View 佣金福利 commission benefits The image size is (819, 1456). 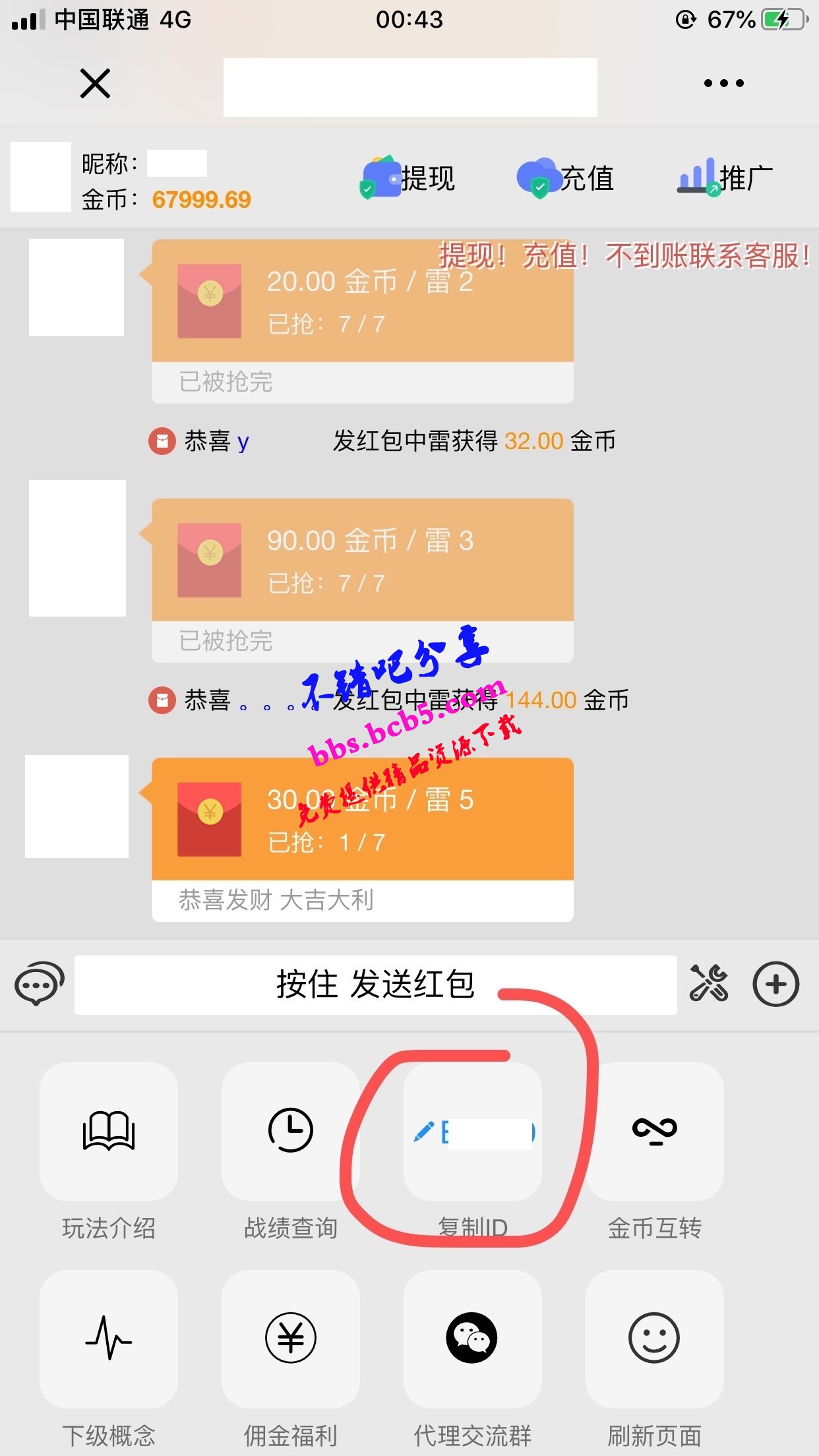click(291, 1339)
